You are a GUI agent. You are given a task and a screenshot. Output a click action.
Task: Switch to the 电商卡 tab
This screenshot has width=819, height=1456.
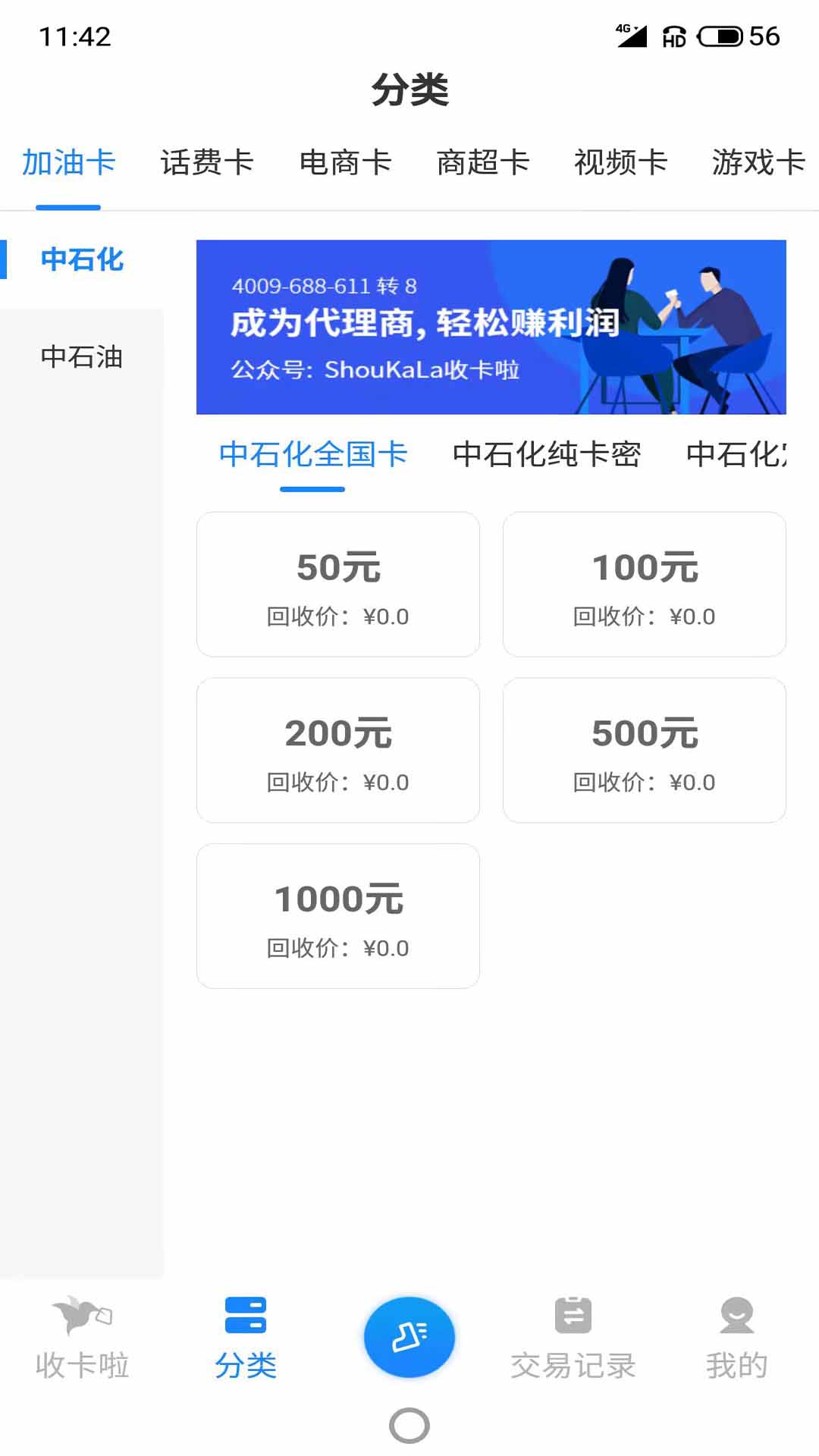[345, 162]
